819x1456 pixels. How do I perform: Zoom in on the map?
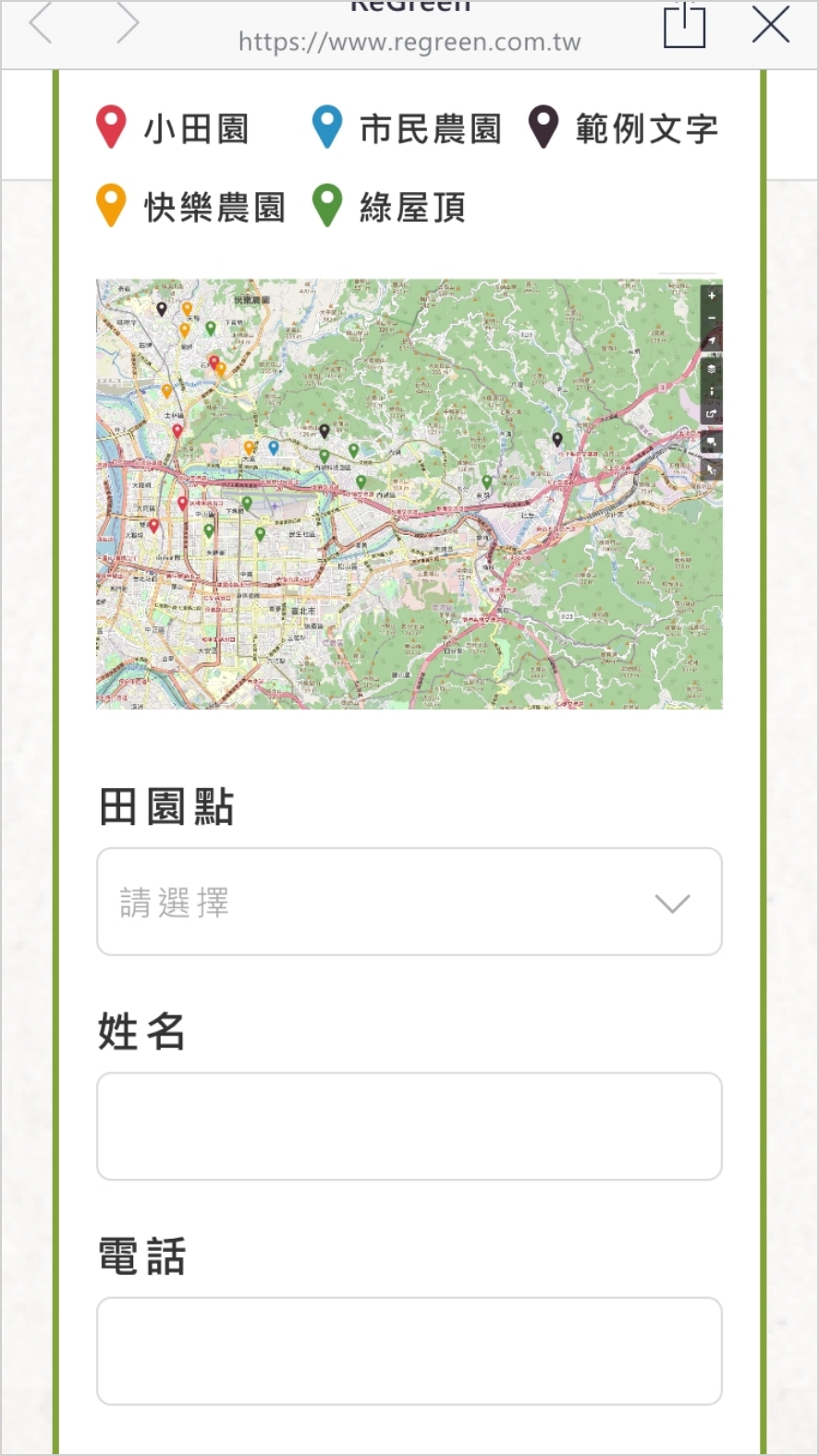coord(711,296)
